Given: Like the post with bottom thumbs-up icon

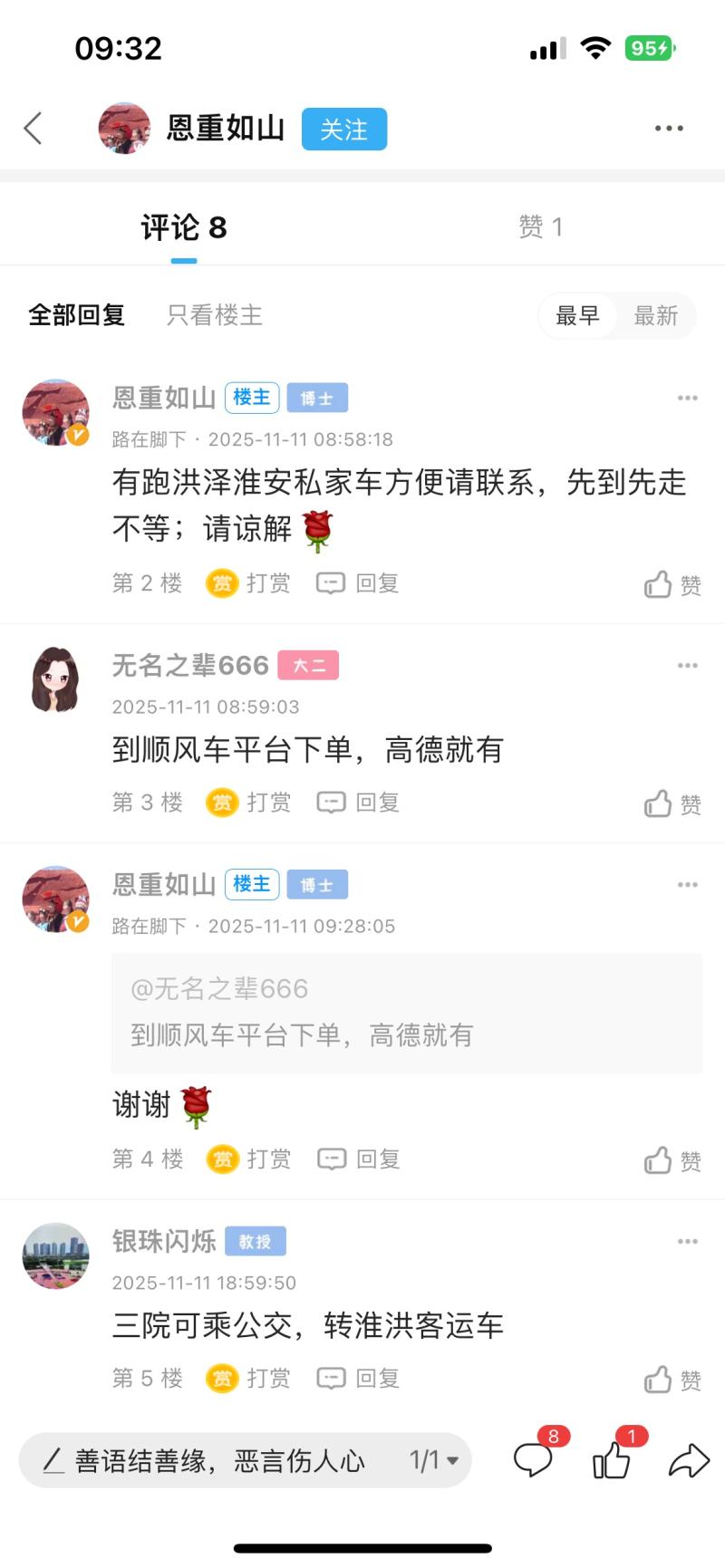Looking at the screenshot, I should click(612, 1460).
